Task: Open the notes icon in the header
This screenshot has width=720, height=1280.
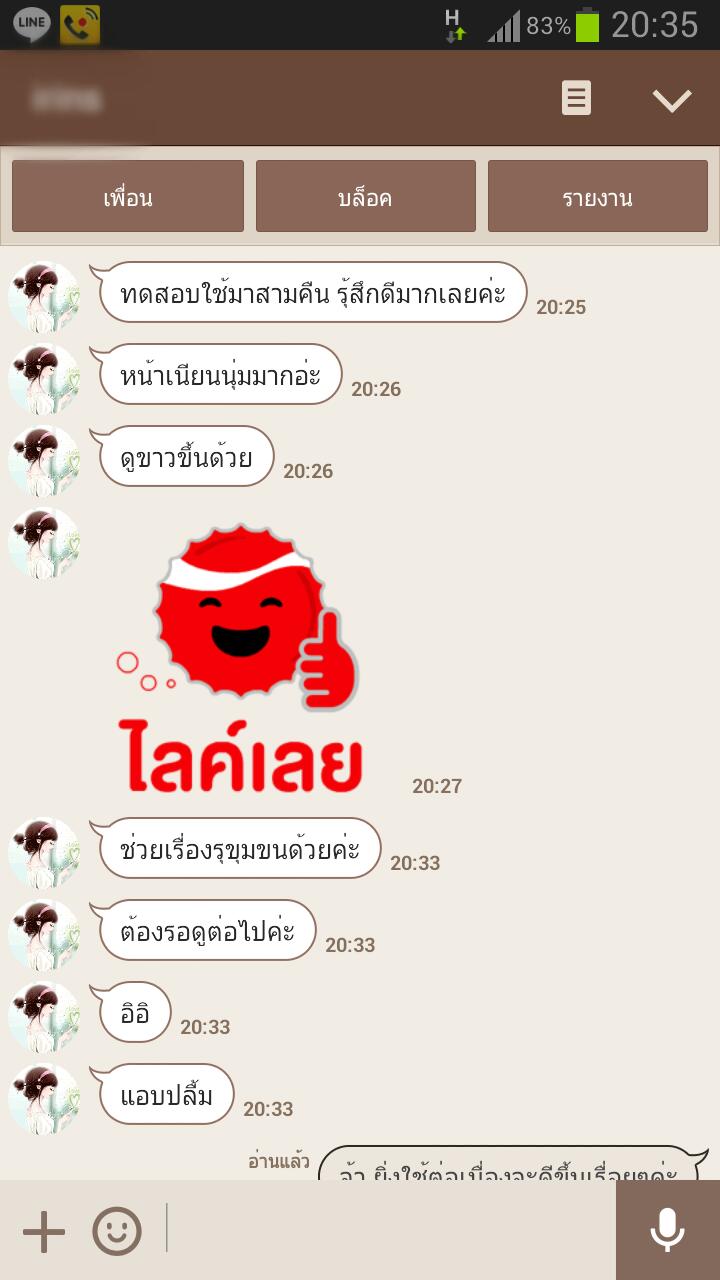Action: [576, 98]
